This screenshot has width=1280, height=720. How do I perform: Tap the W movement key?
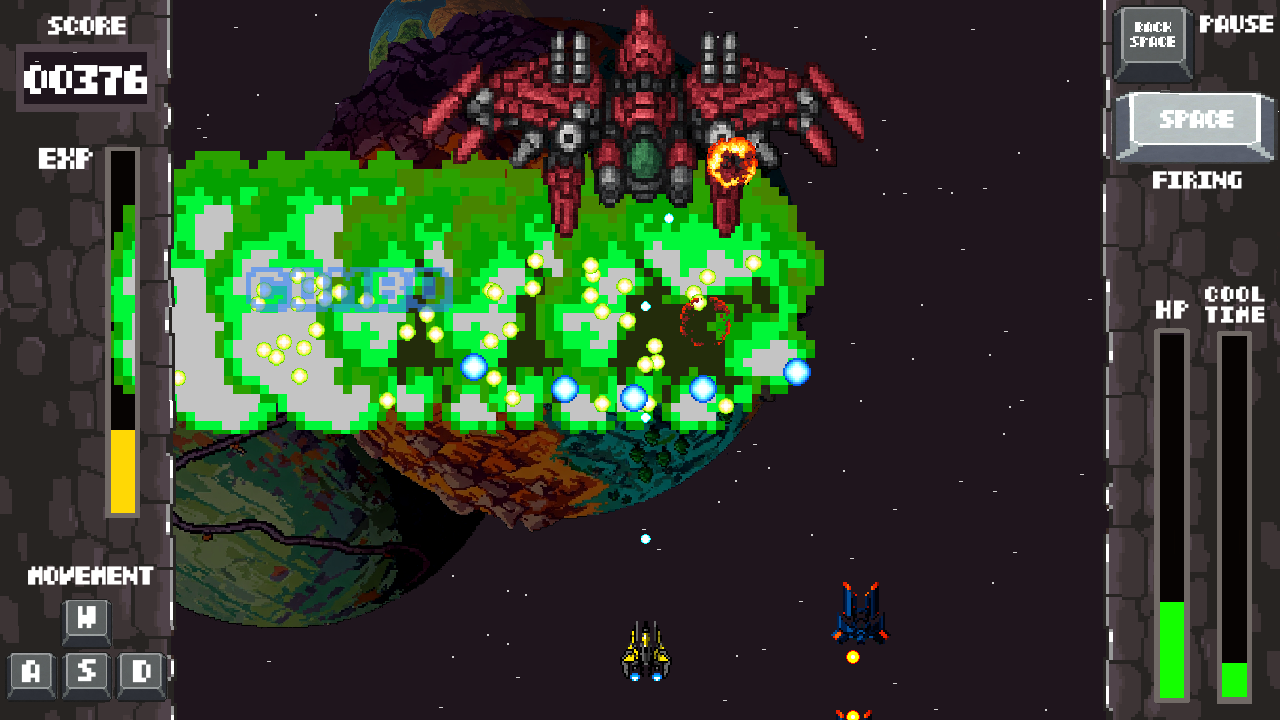point(87,620)
